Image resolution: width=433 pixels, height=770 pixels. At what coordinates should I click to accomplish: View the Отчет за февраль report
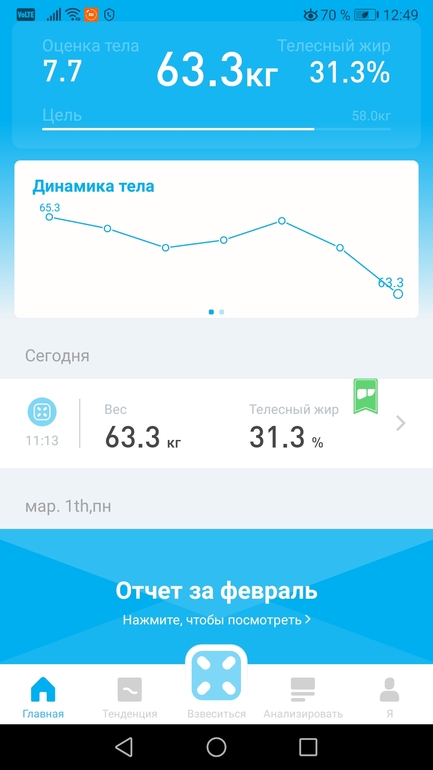pyautogui.click(x=216, y=597)
